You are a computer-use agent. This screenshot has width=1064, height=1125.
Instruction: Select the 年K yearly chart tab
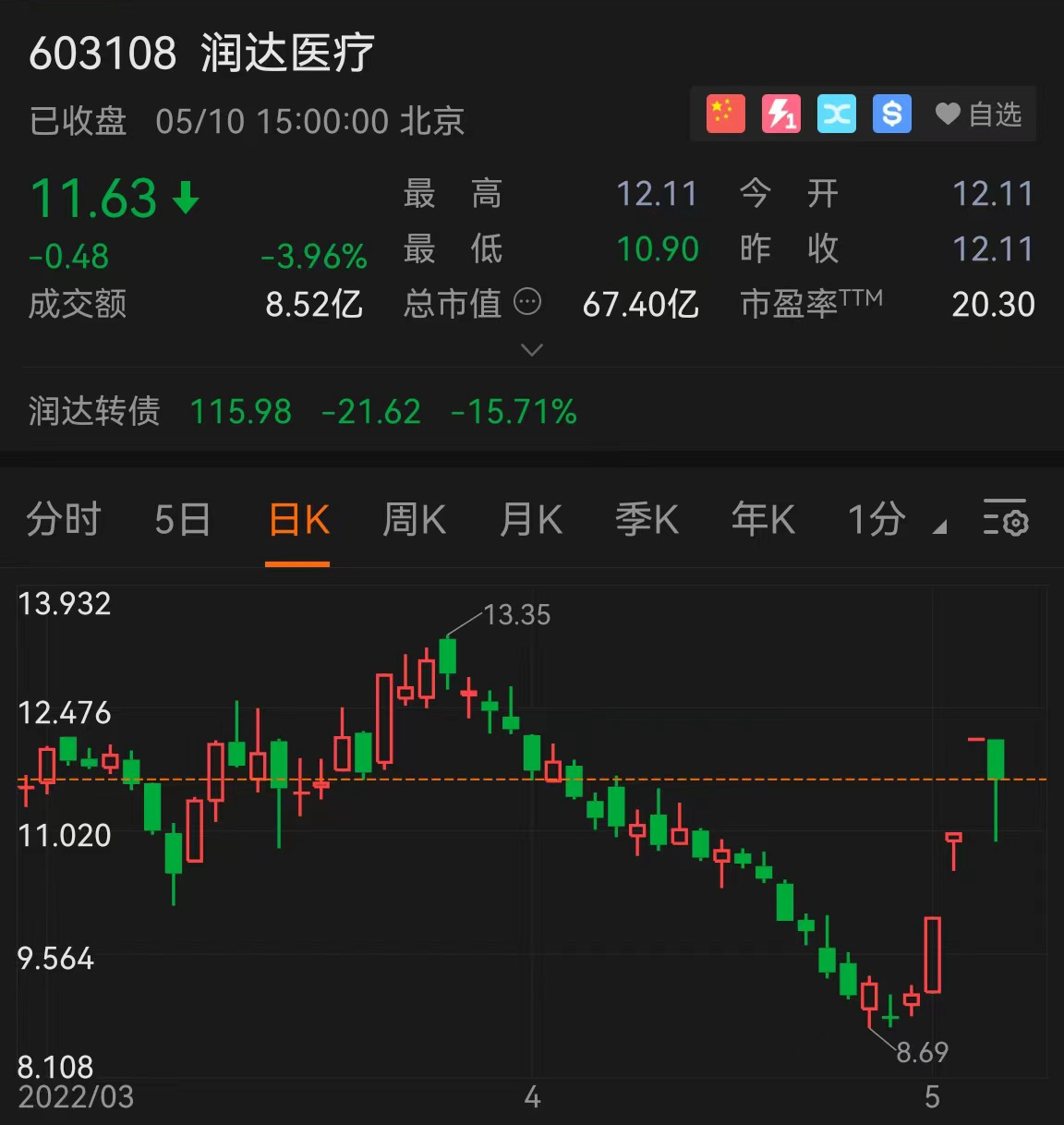point(762,520)
